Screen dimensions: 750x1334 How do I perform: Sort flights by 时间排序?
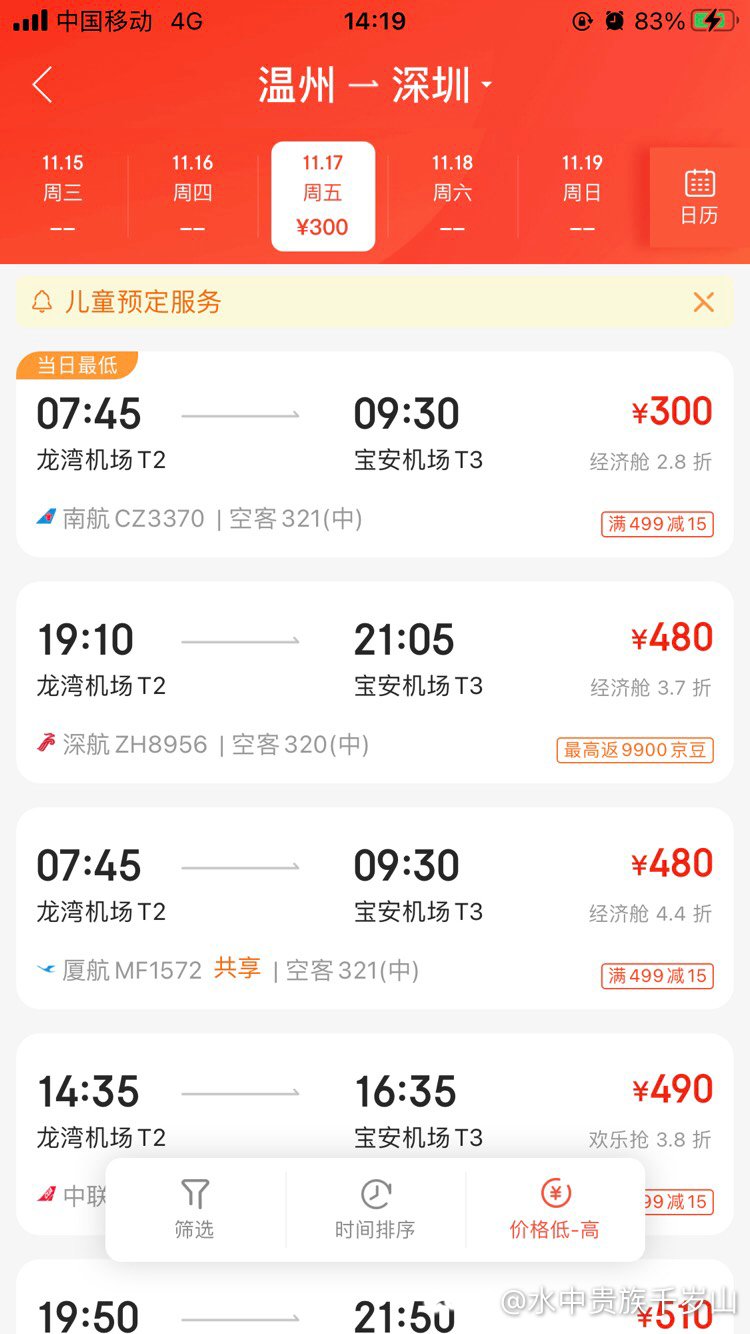point(375,1210)
